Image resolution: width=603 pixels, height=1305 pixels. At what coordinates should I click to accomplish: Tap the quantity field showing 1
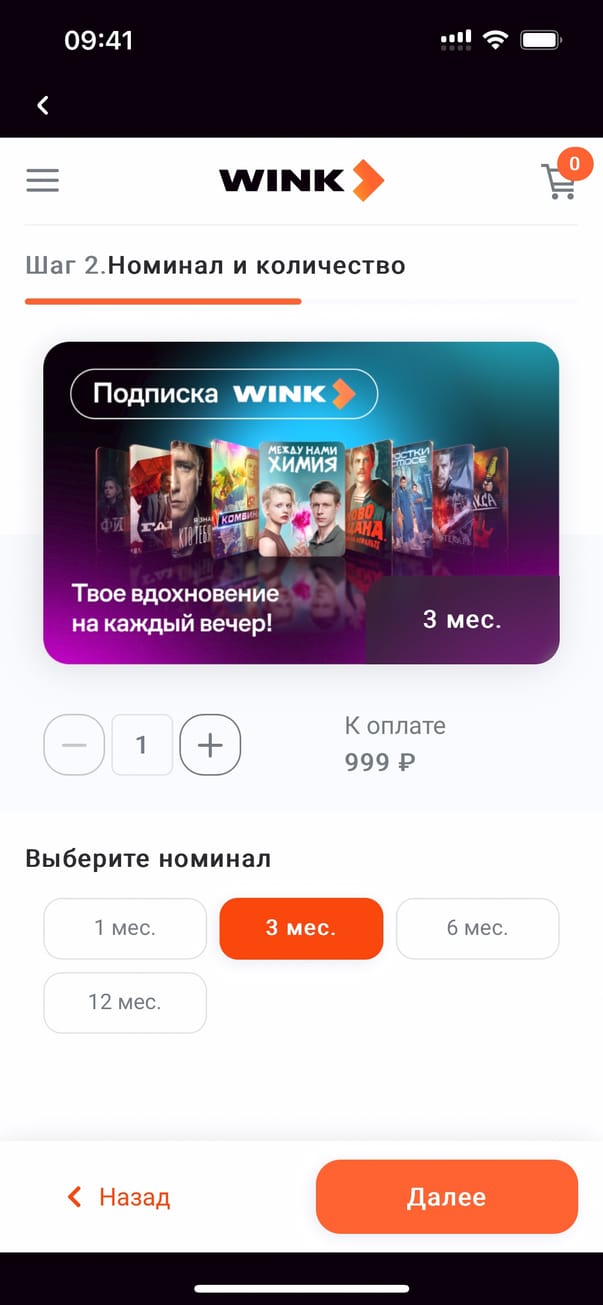tap(142, 745)
